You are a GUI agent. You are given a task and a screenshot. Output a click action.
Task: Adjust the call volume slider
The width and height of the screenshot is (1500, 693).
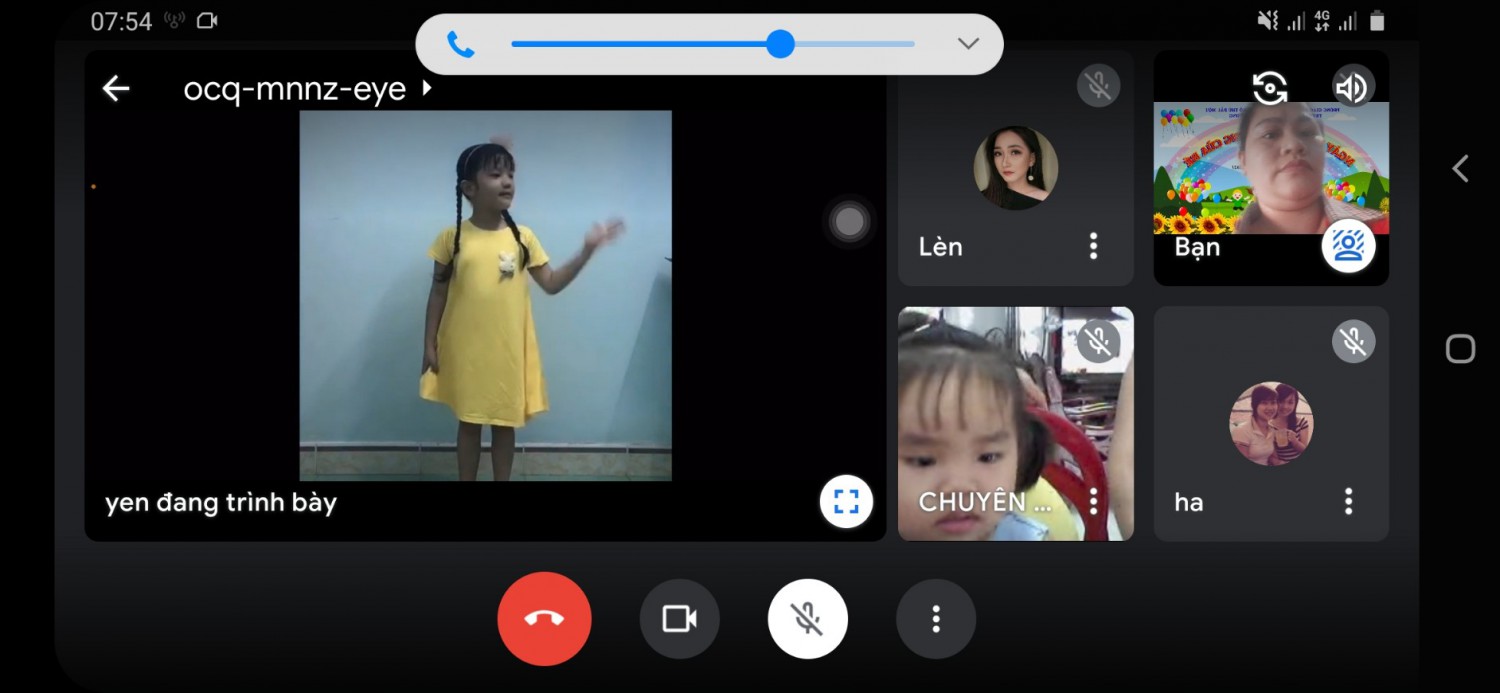click(780, 44)
